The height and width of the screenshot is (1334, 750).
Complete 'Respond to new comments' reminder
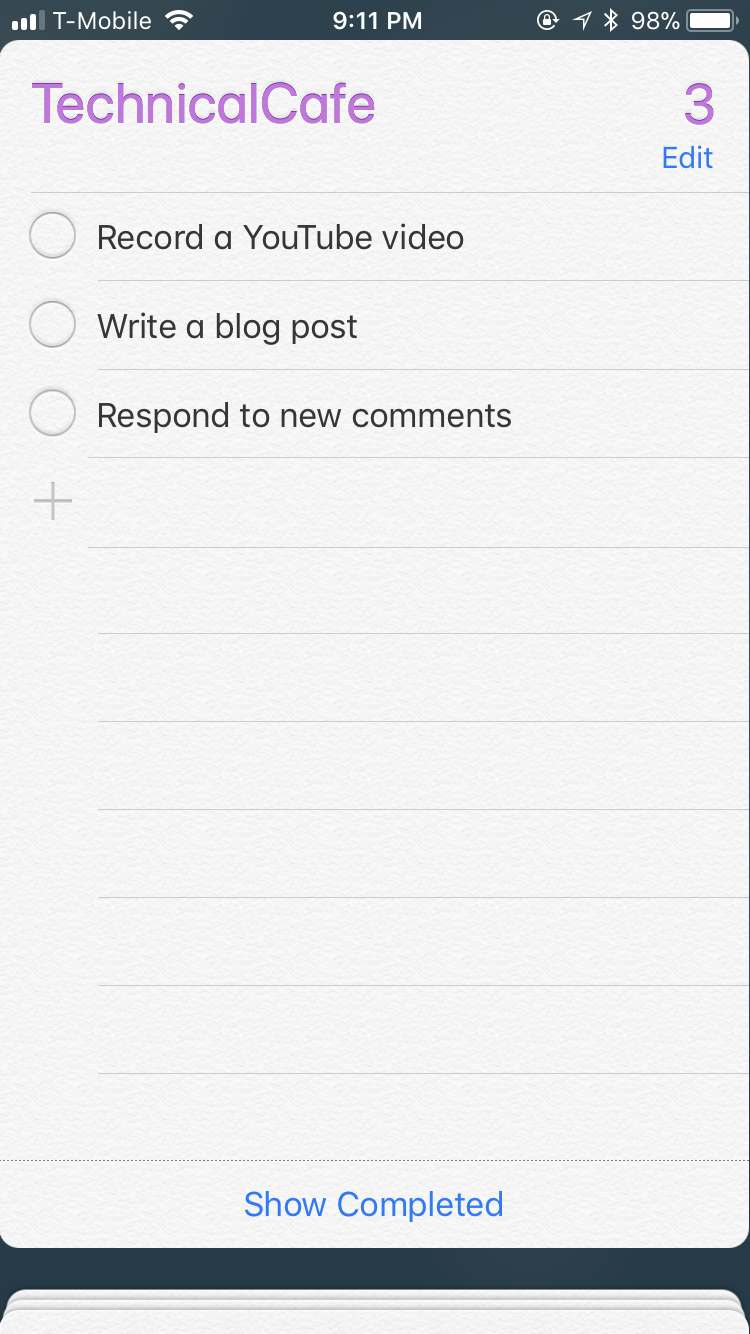tap(52, 414)
